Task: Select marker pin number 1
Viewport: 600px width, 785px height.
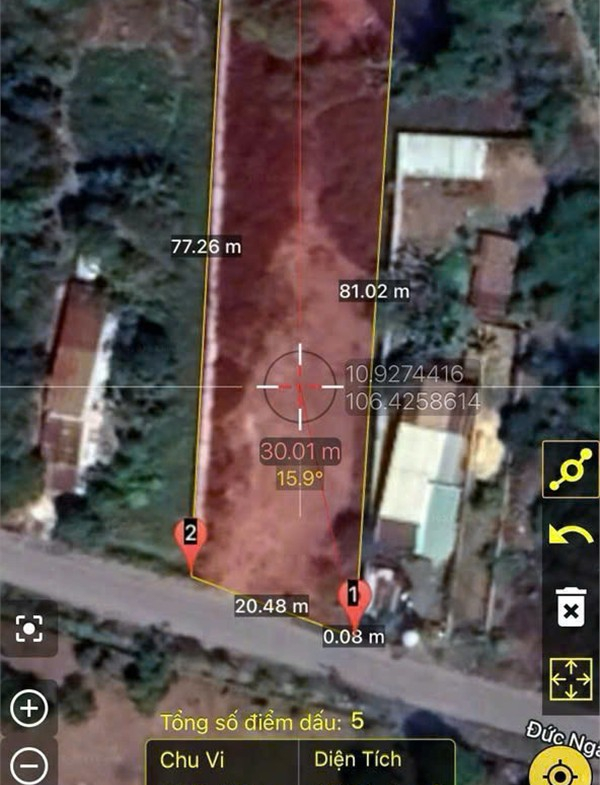Action: click(351, 596)
